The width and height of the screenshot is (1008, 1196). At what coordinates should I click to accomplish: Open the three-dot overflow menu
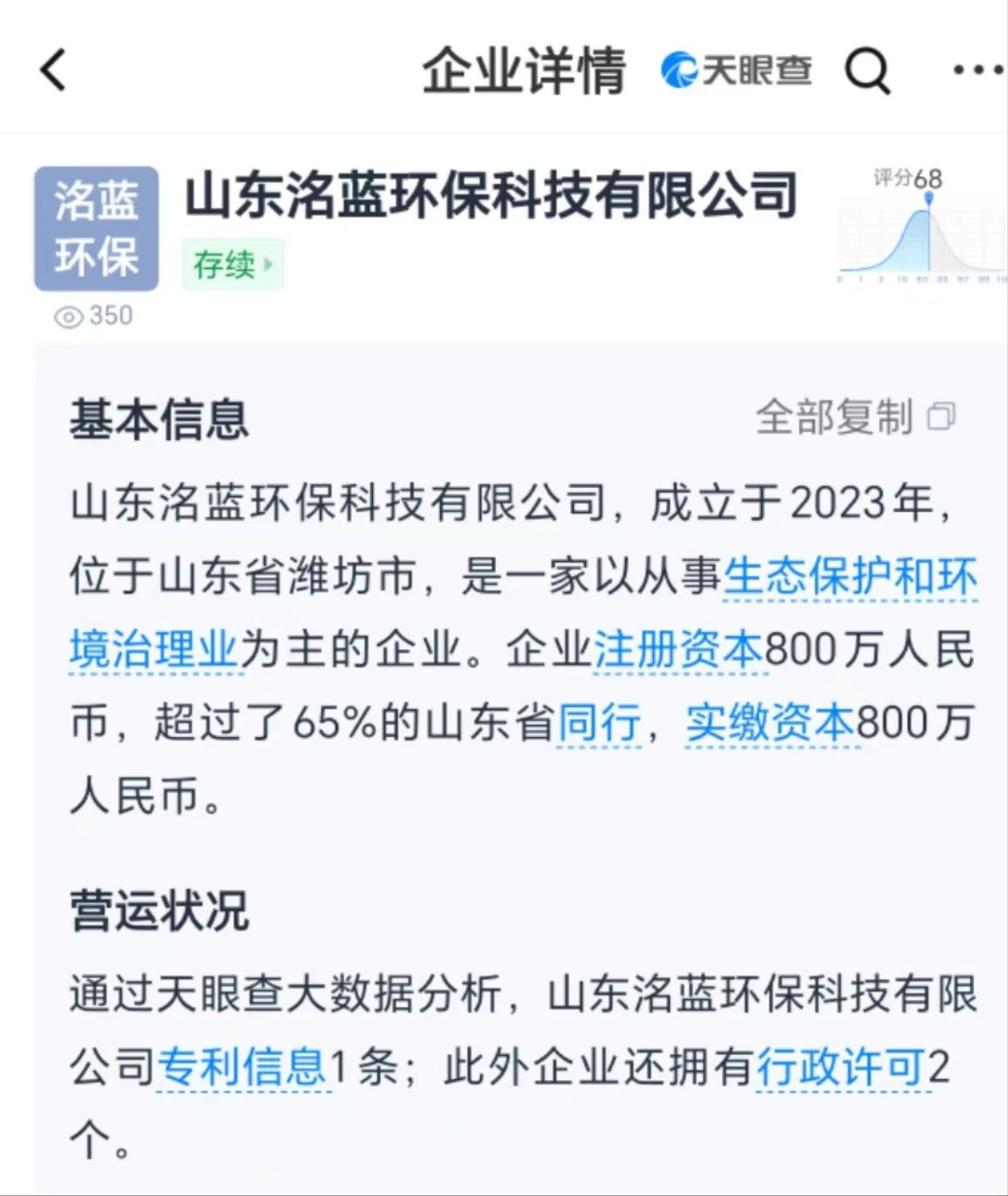(x=977, y=70)
